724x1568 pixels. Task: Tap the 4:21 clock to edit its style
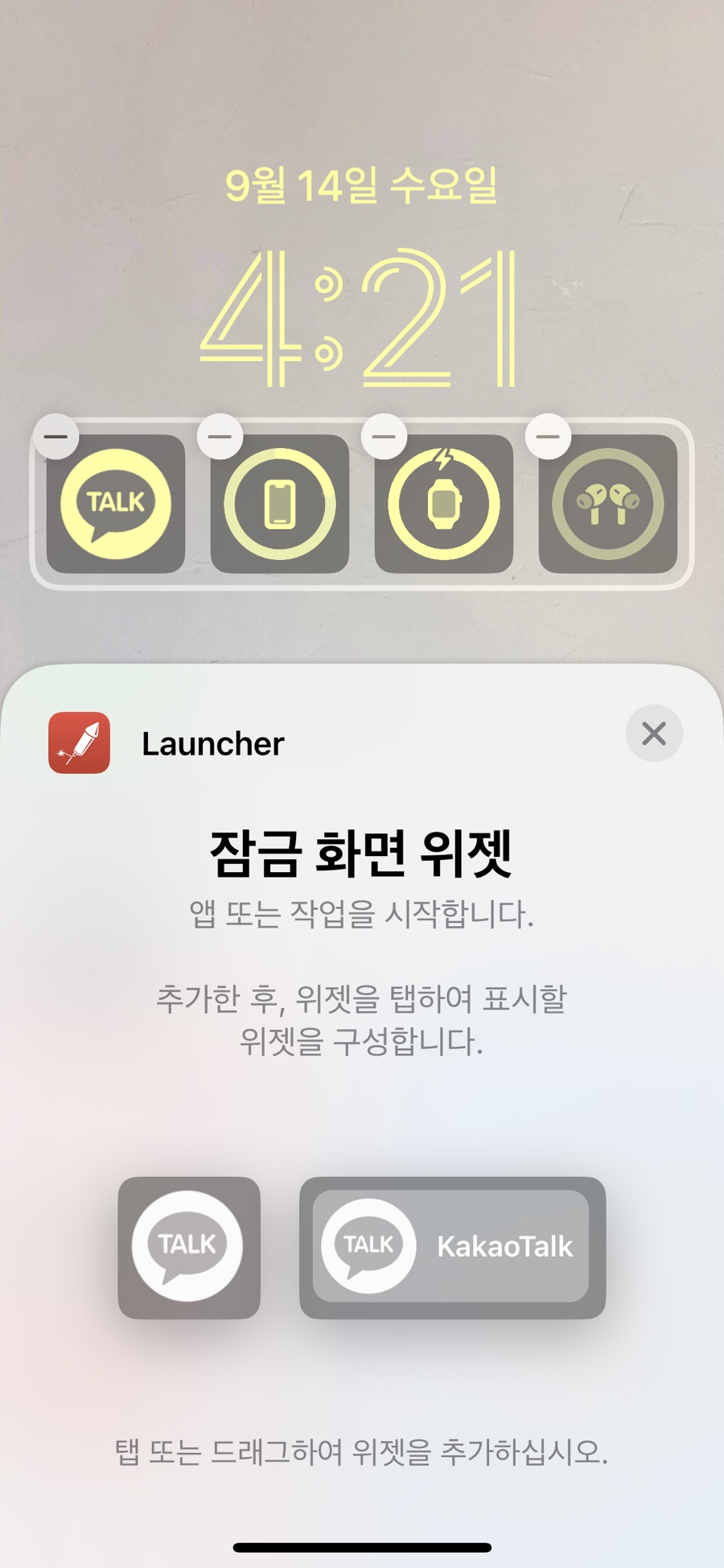pos(360,318)
